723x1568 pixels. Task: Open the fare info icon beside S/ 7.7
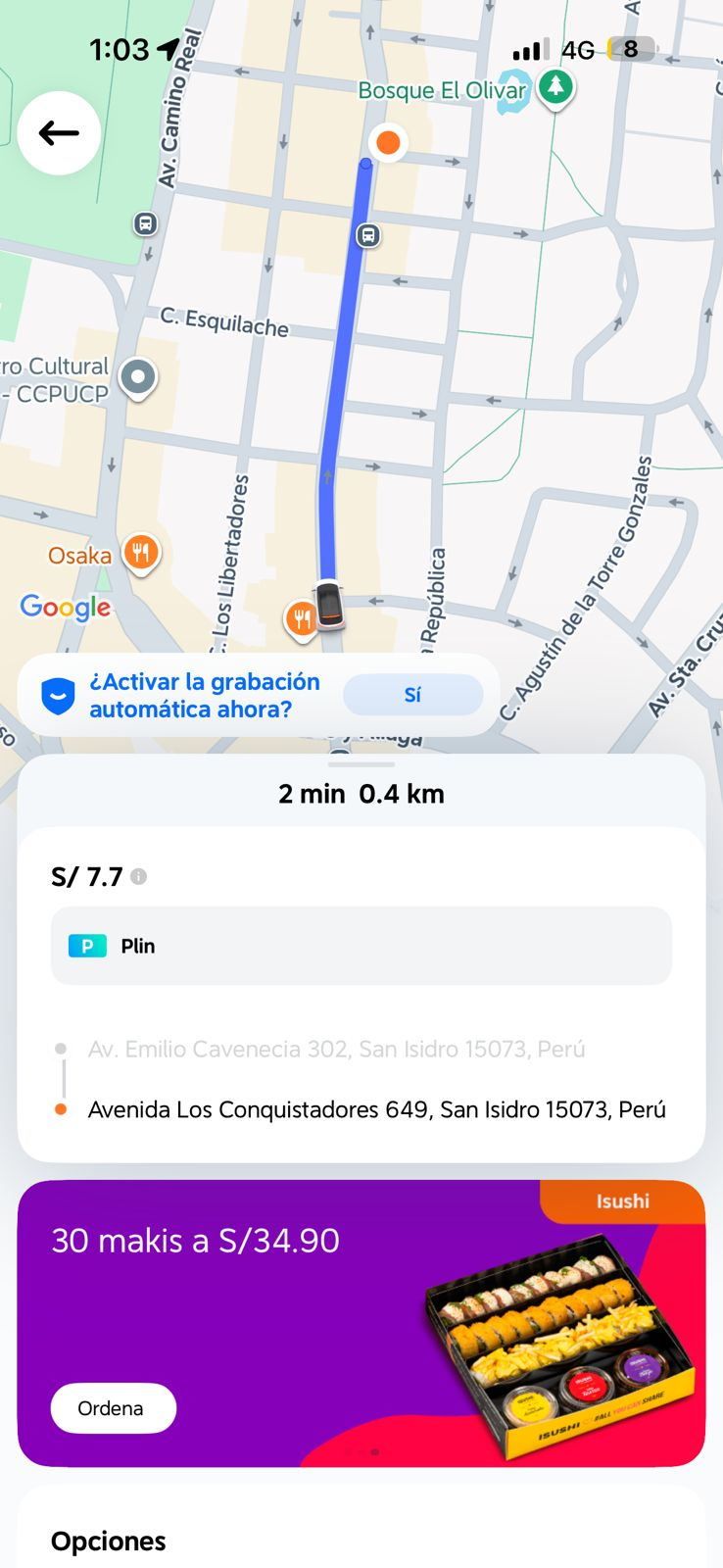(139, 876)
